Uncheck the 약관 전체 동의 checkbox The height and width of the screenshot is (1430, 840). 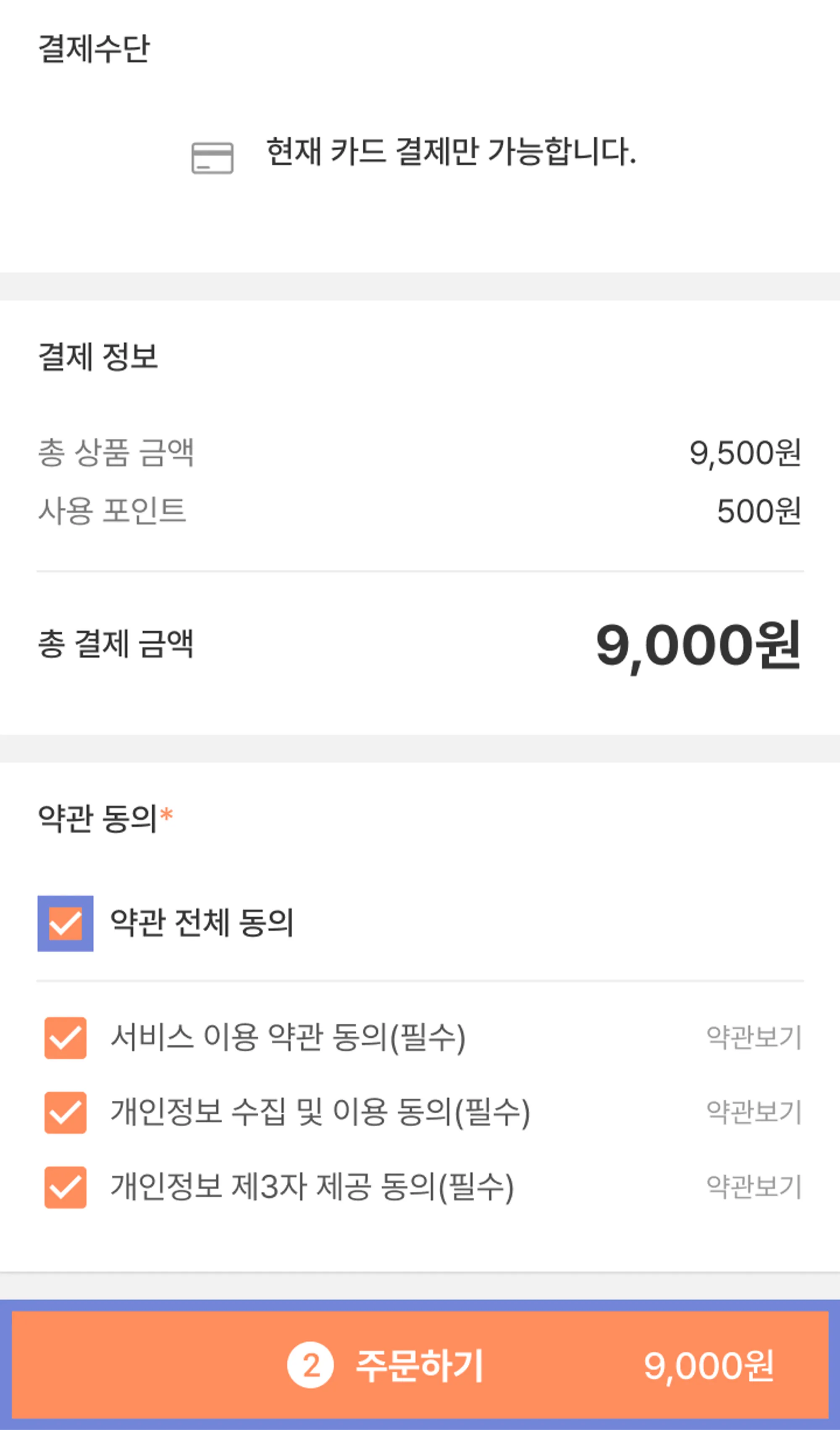(65, 923)
